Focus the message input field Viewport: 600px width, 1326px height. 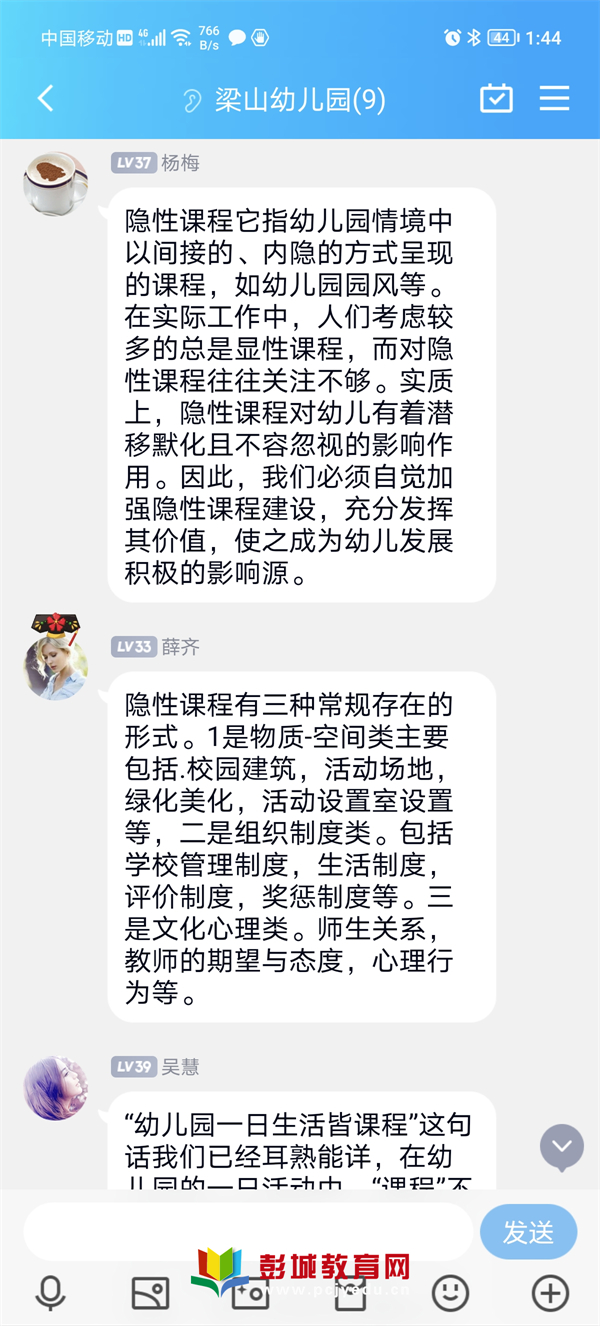[248, 1231]
